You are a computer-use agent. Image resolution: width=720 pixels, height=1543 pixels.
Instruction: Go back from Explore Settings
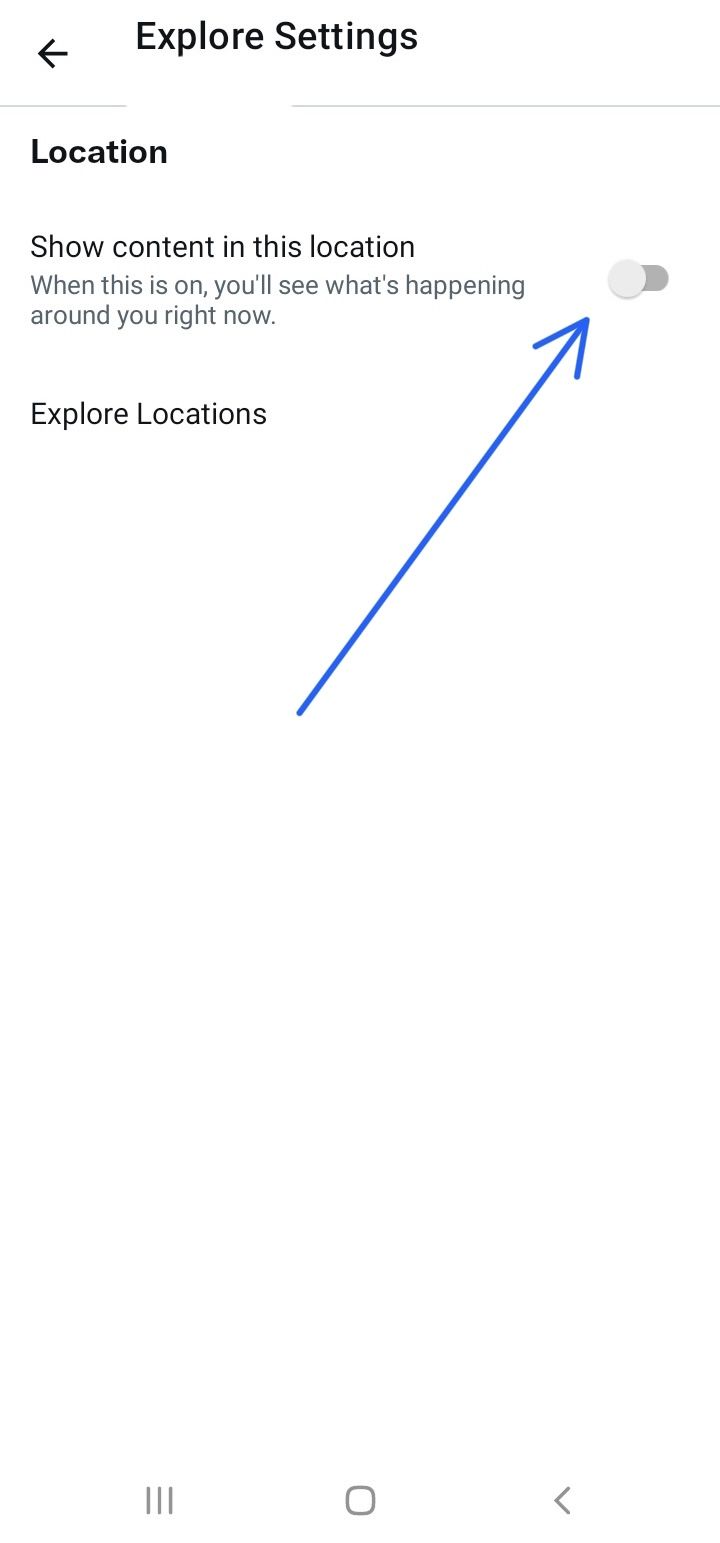tap(52, 53)
